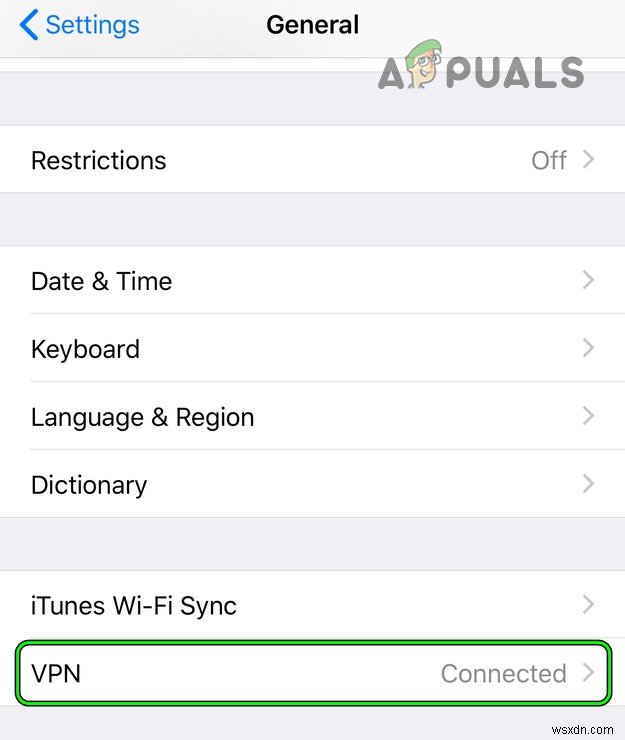Screen dimensions: 625x740
Task: Open the Keyboard settings row
Action: [312, 349]
